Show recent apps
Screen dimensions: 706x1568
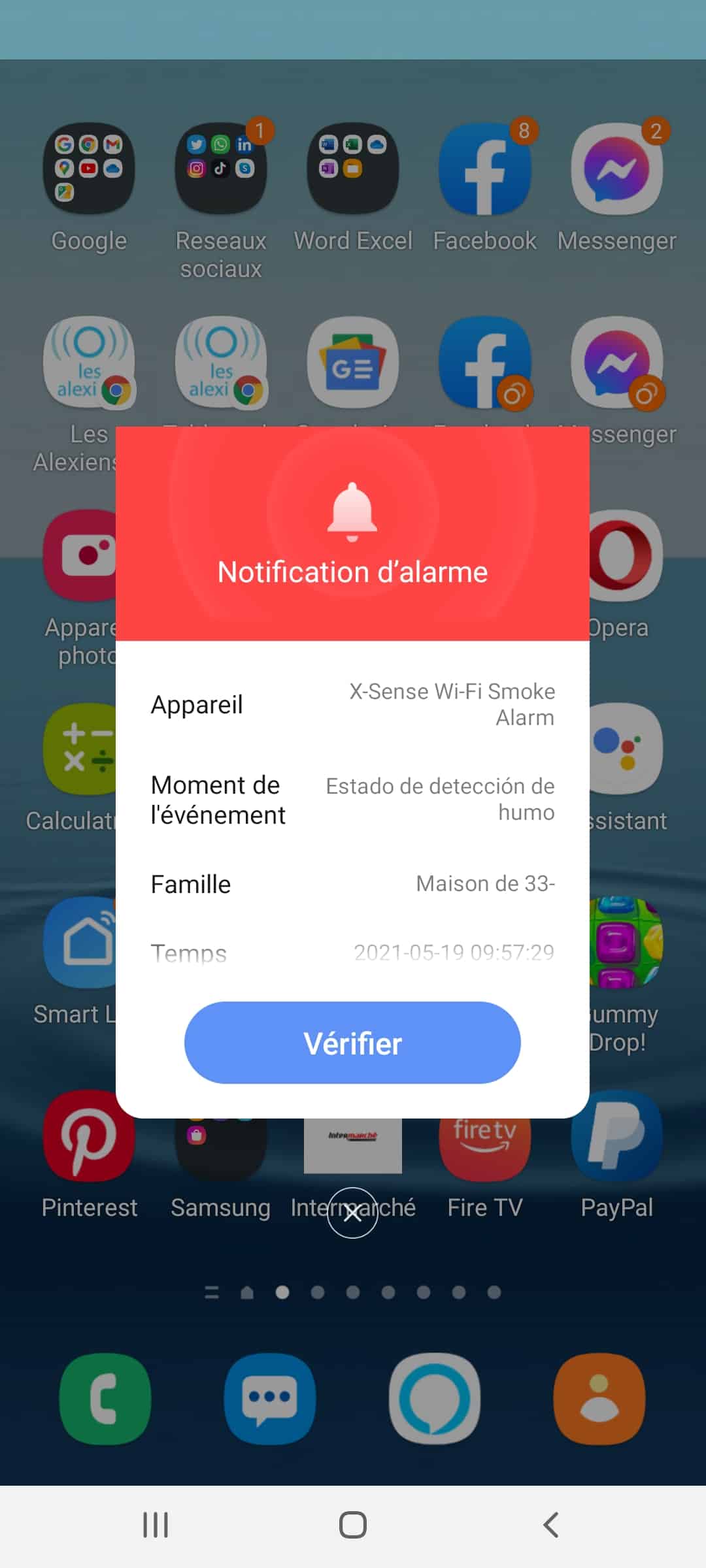coord(156,1525)
